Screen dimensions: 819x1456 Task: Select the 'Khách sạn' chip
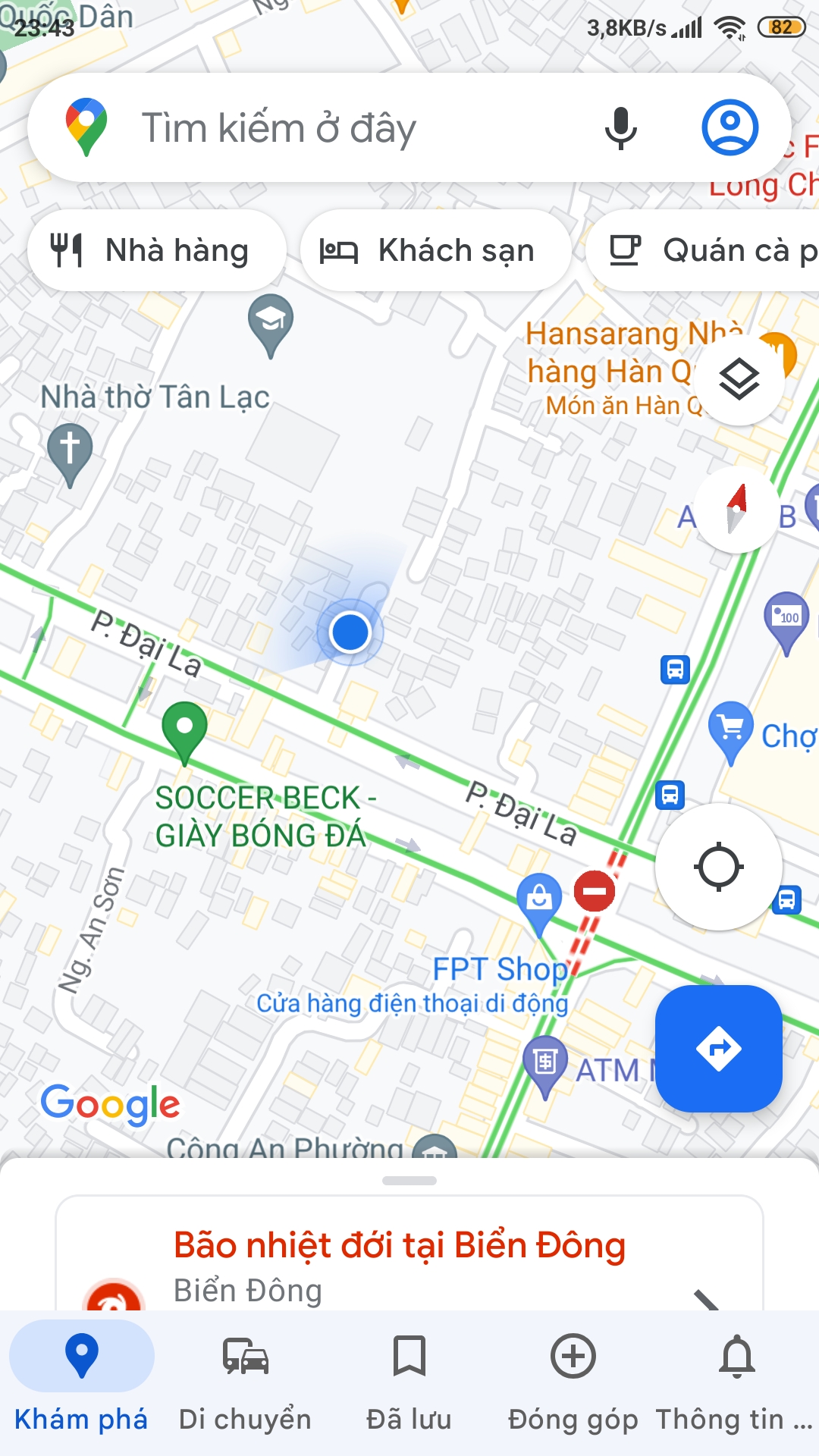click(x=435, y=250)
